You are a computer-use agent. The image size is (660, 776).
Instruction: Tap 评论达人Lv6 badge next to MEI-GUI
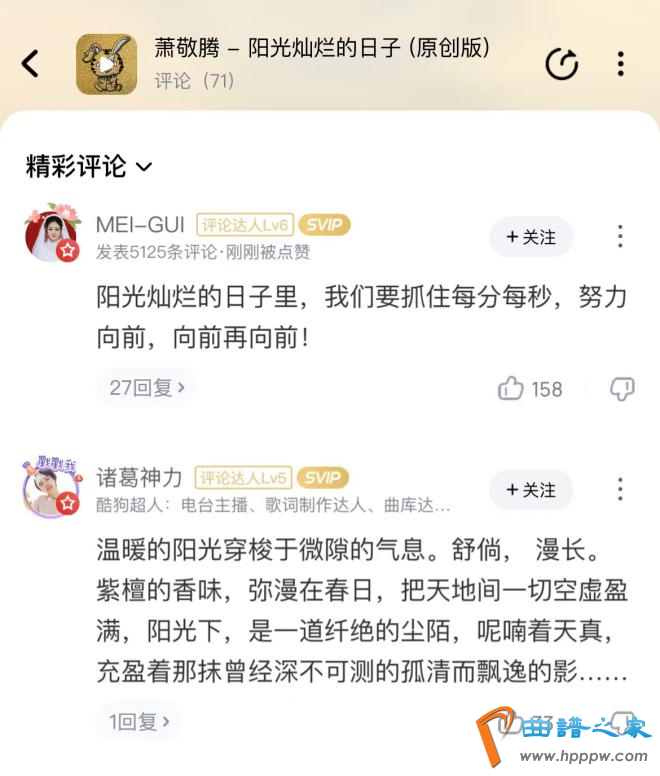[x=245, y=225]
